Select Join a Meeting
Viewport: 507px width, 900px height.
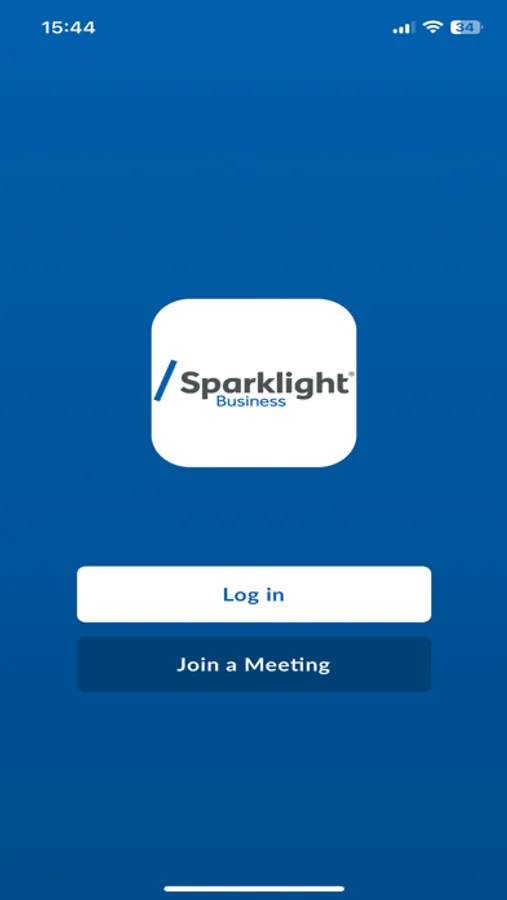coord(254,664)
